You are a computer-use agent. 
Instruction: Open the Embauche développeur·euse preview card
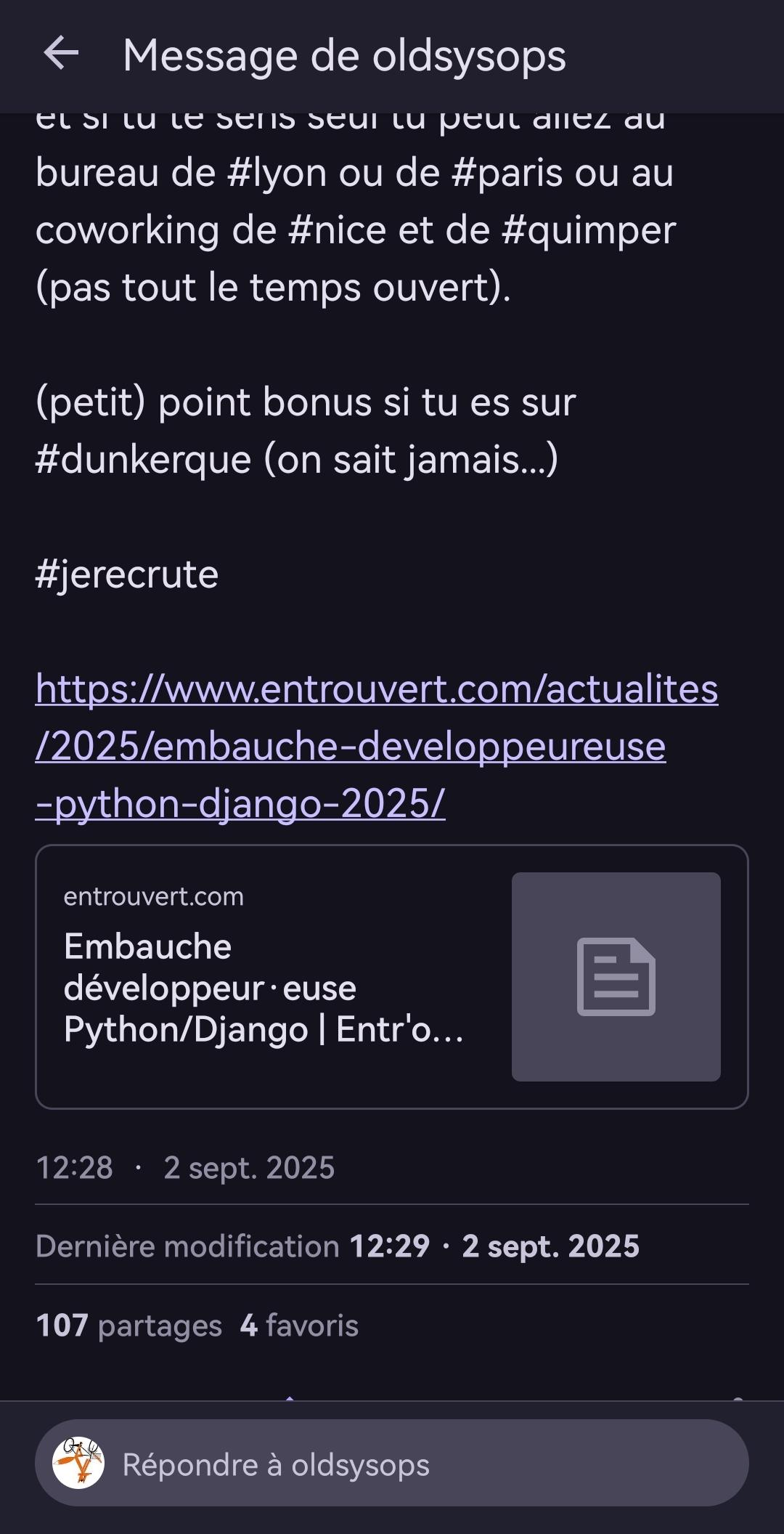(392, 977)
